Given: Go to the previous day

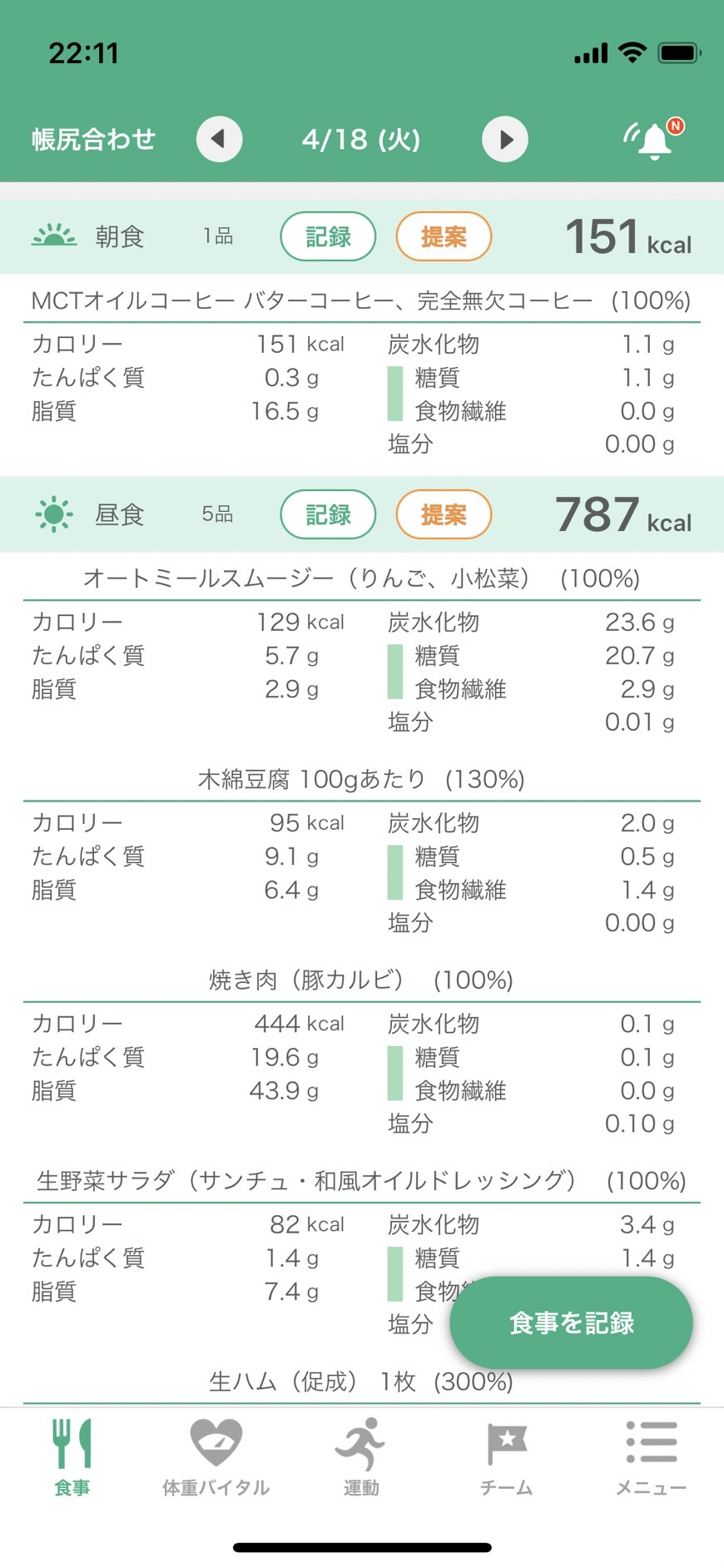Looking at the screenshot, I should coord(219,139).
